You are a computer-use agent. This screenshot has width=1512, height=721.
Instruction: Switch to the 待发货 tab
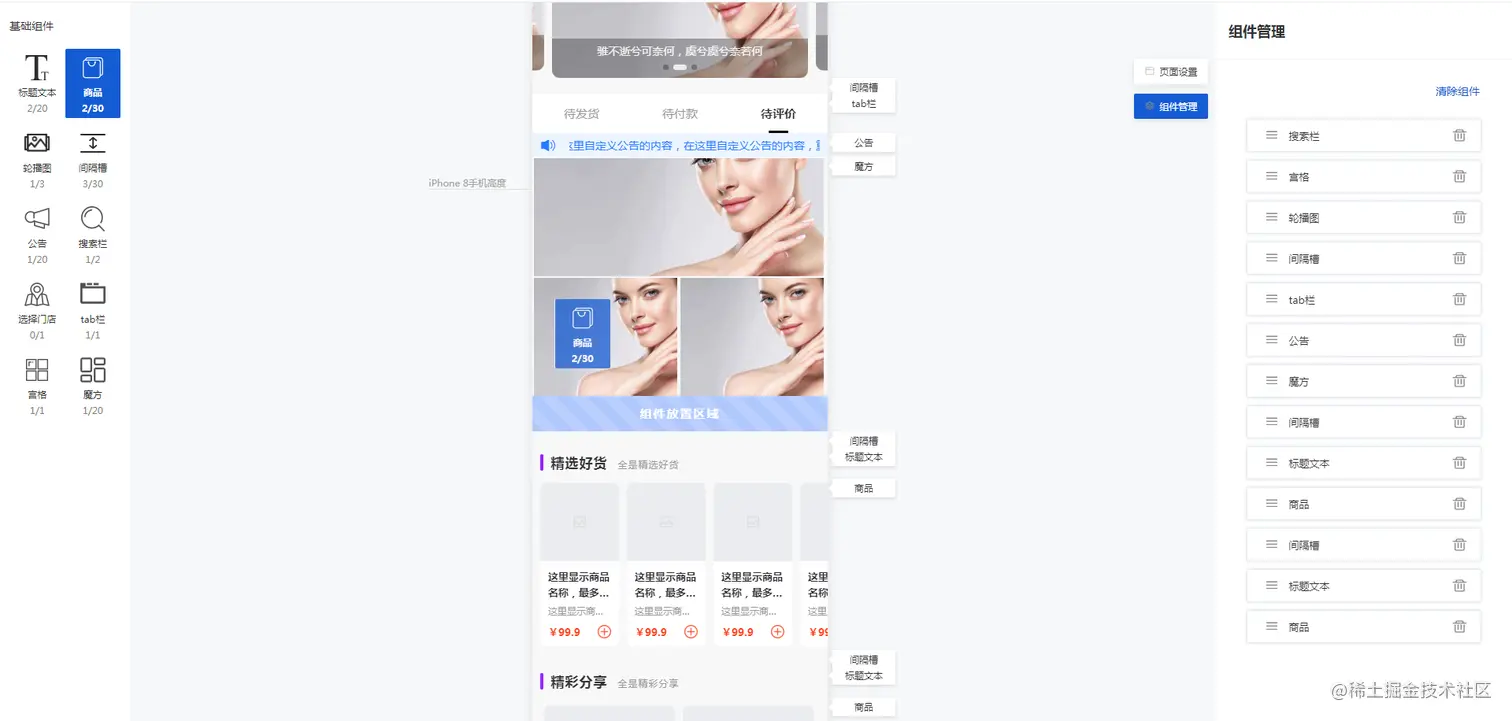[581, 114]
